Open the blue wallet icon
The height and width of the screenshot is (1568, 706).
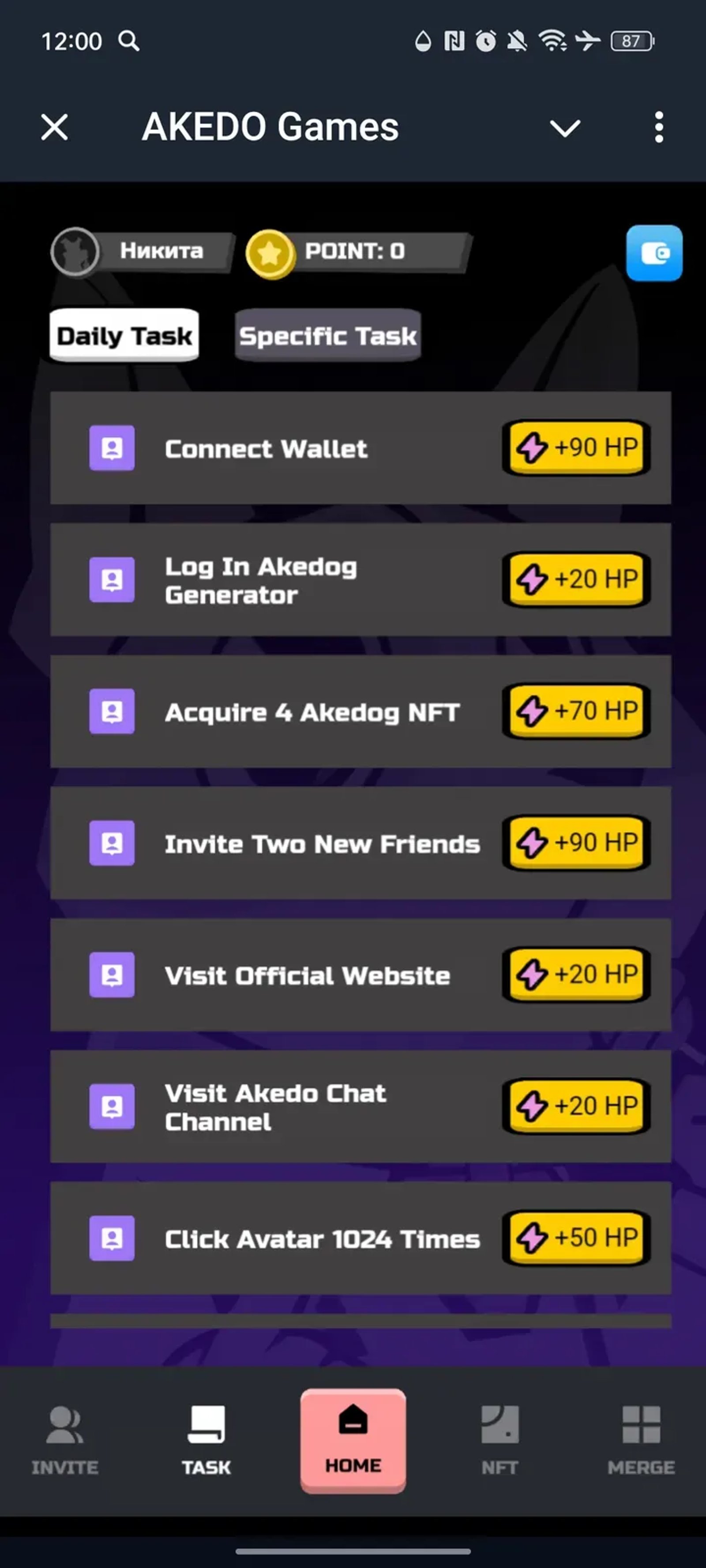[x=653, y=253]
